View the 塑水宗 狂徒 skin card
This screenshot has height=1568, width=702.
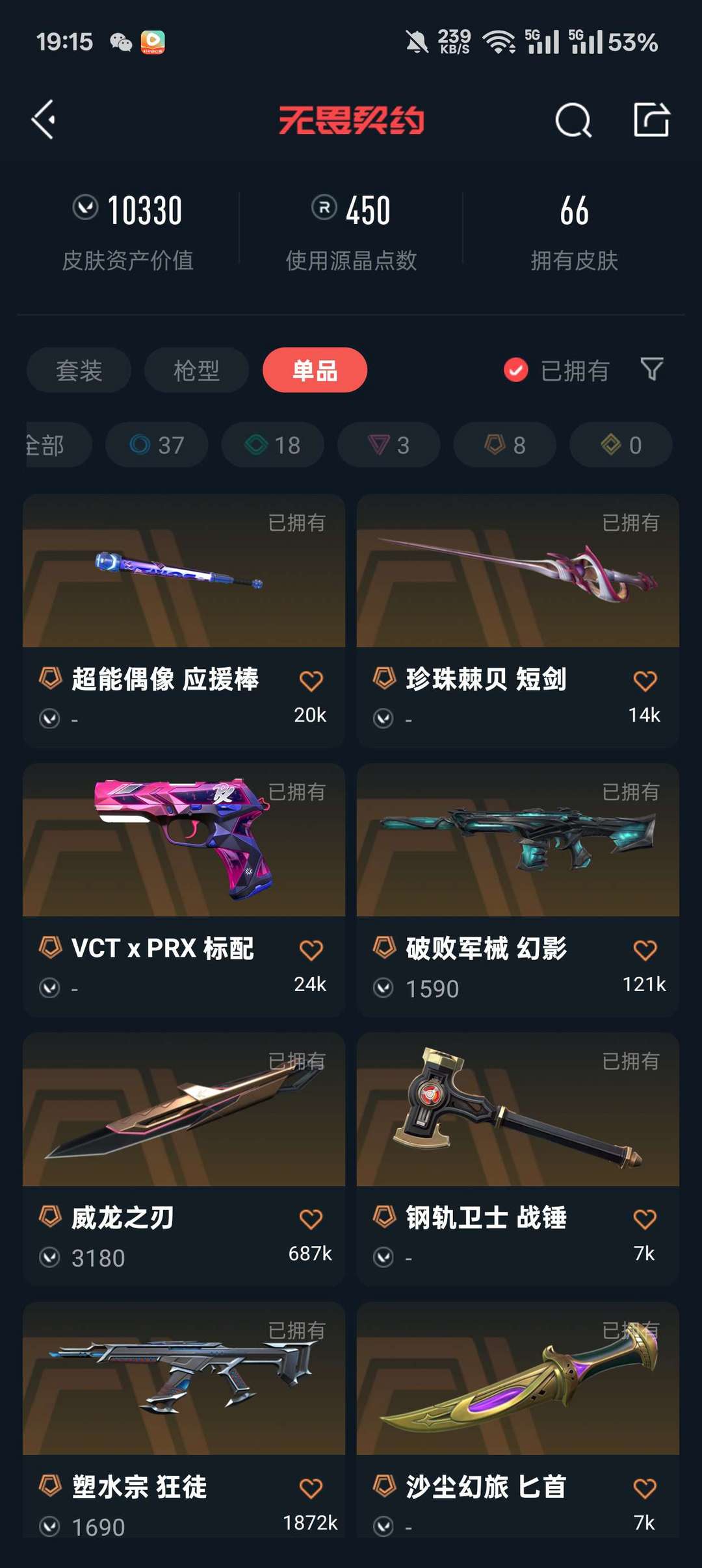coord(184,1420)
